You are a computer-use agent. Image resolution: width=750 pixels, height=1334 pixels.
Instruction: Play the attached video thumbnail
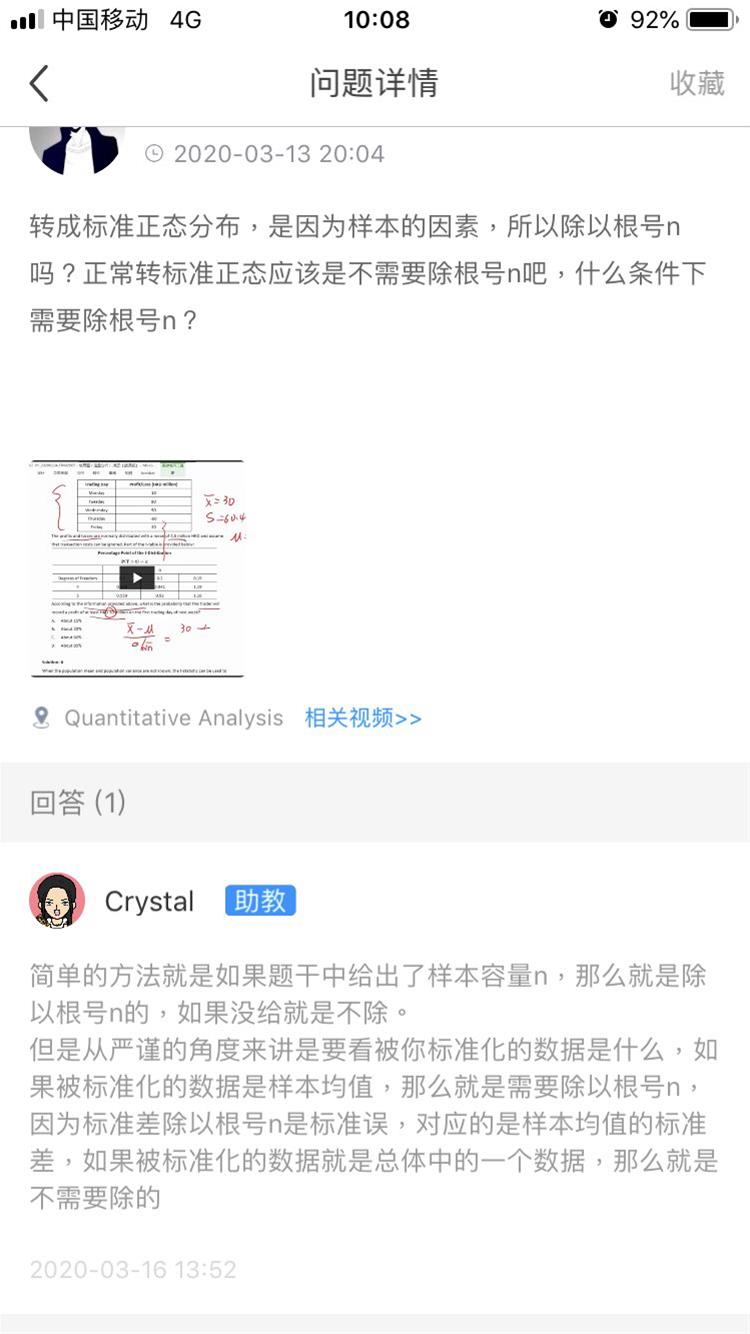137,578
